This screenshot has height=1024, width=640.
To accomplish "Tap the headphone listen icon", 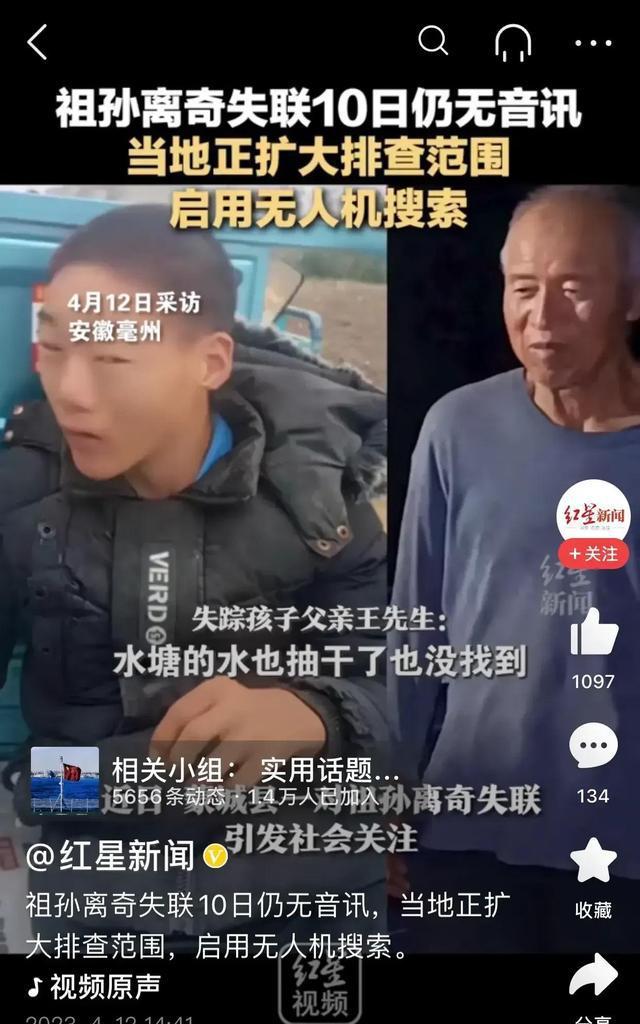I will (x=513, y=43).
